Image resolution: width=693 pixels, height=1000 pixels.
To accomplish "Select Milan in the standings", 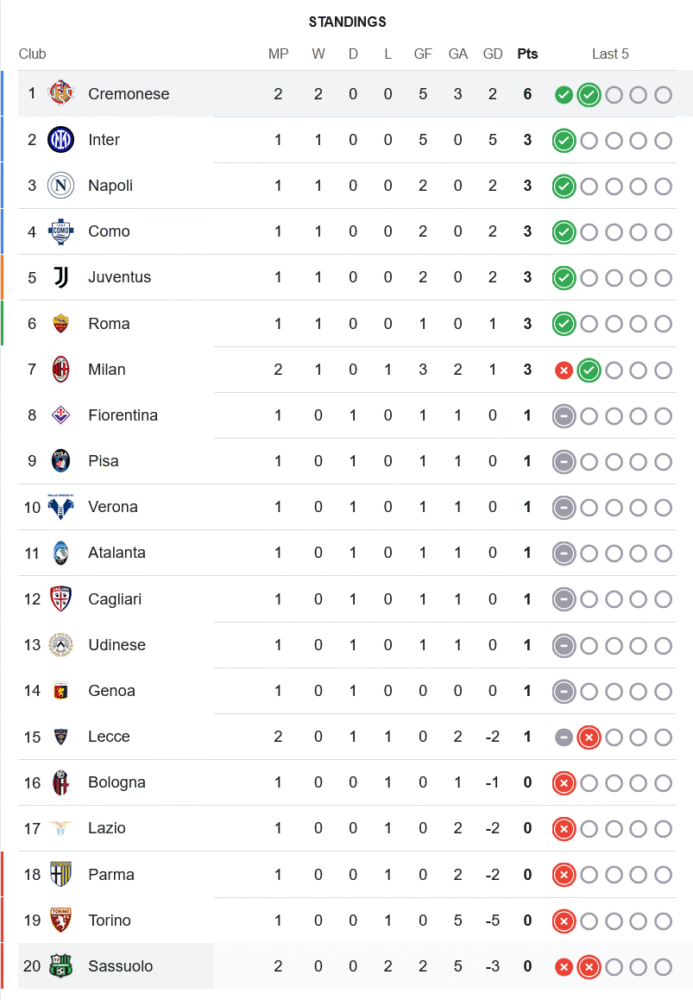I will coord(106,369).
